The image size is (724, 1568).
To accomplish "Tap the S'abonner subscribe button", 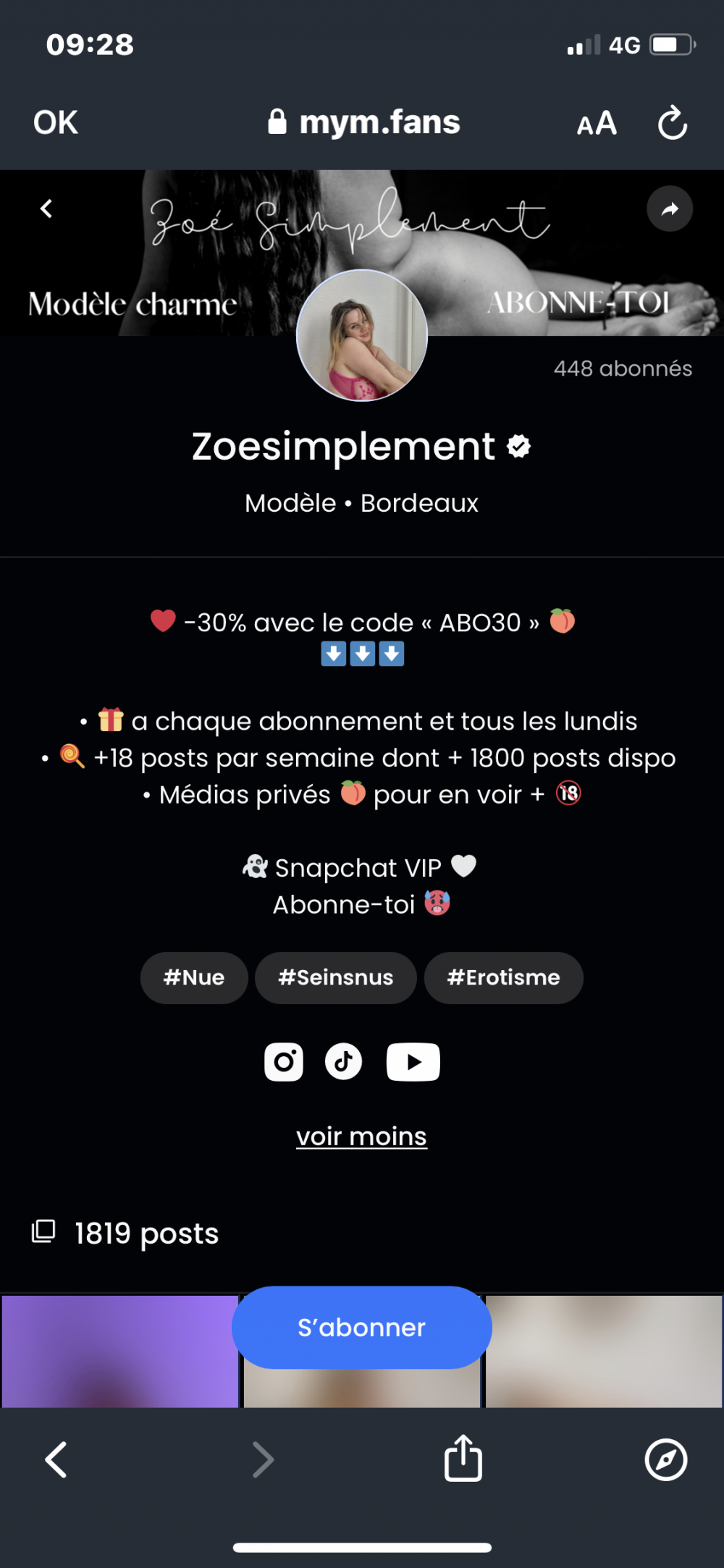I will coord(361,1327).
